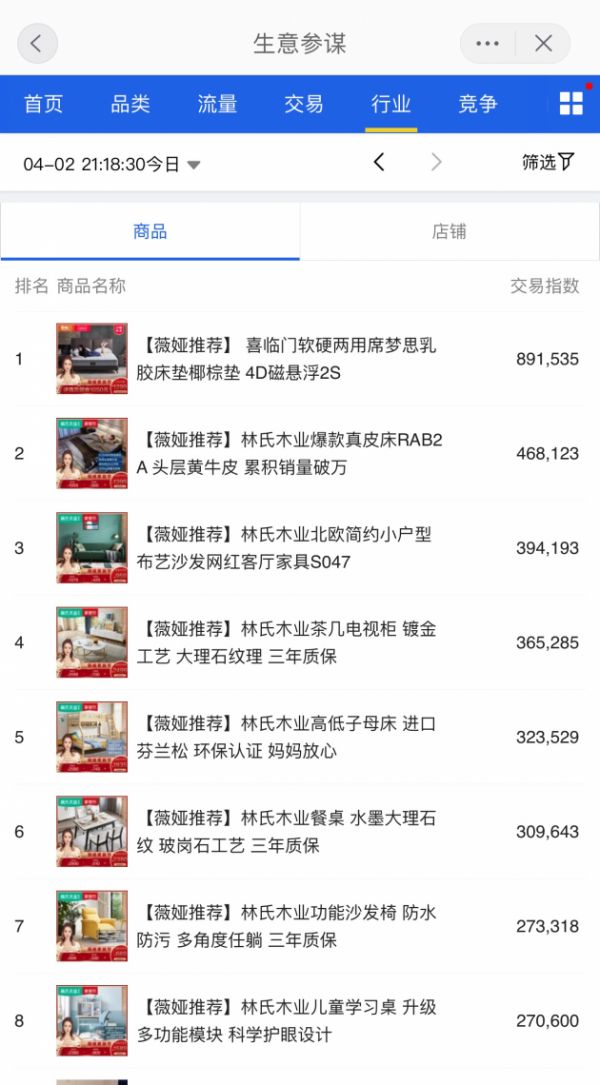Close the mini program with X

pos(543,43)
